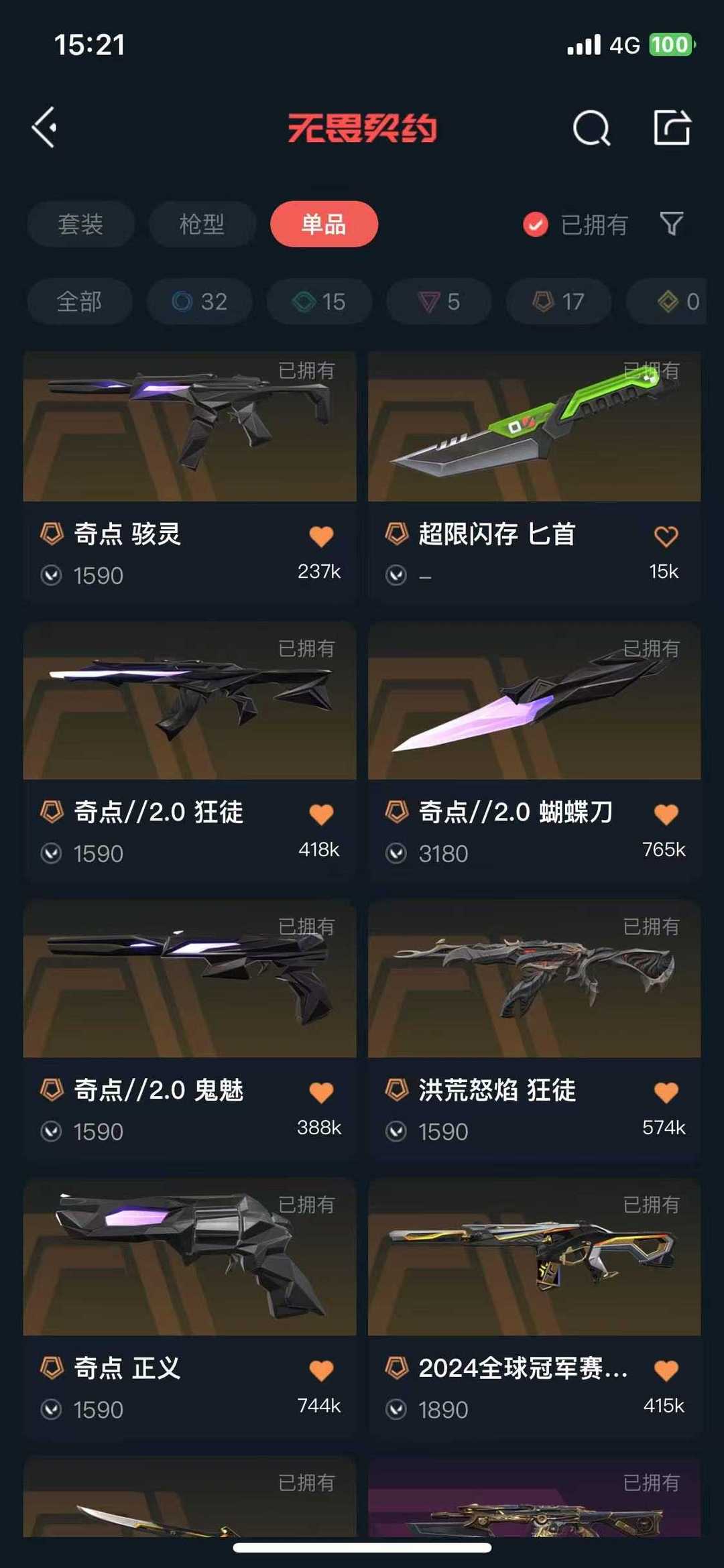Open the funnel filter options
The width and height of the screenshot is (724, 1568).
672,223
